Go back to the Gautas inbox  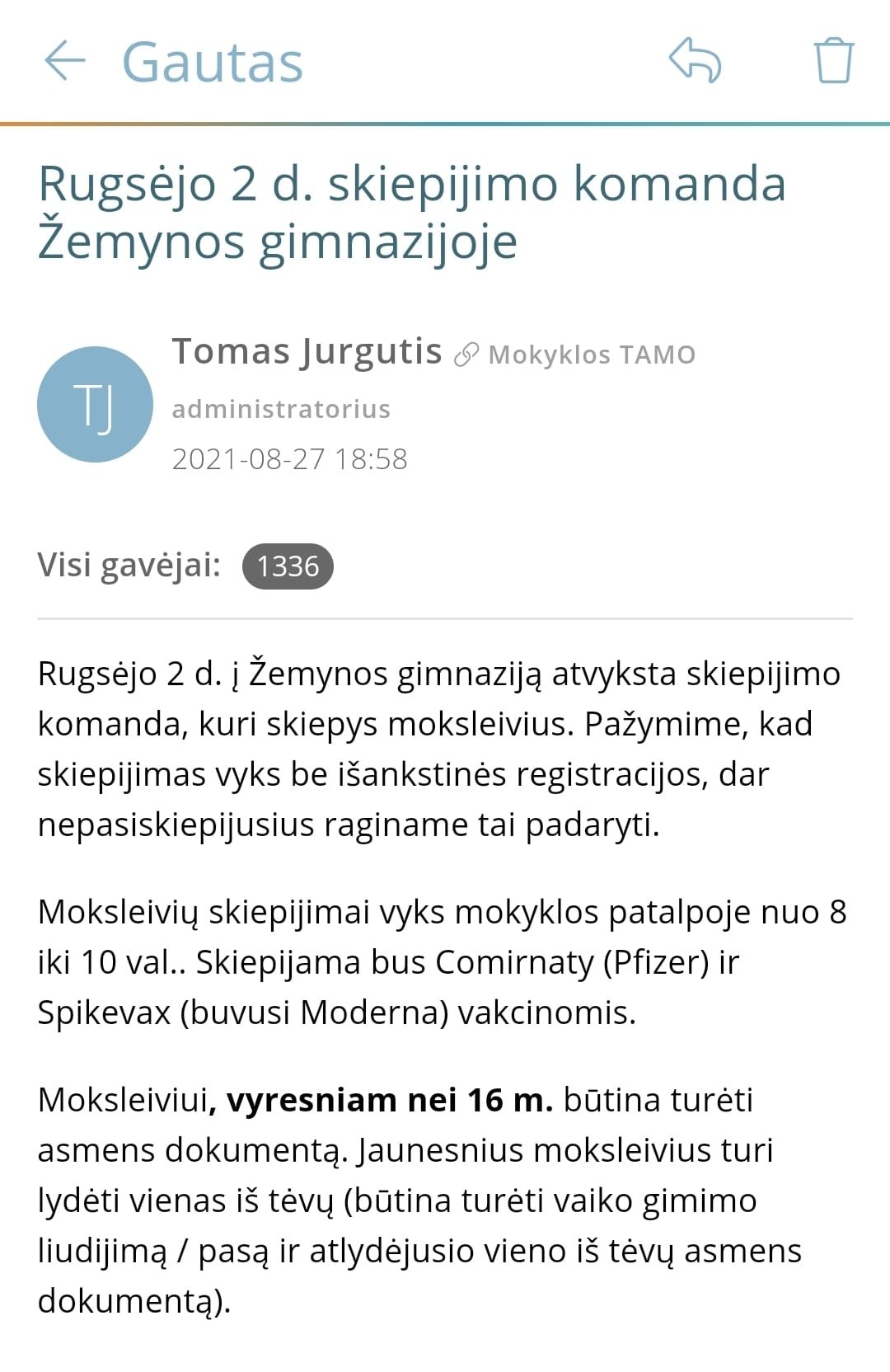coord(64,62)
